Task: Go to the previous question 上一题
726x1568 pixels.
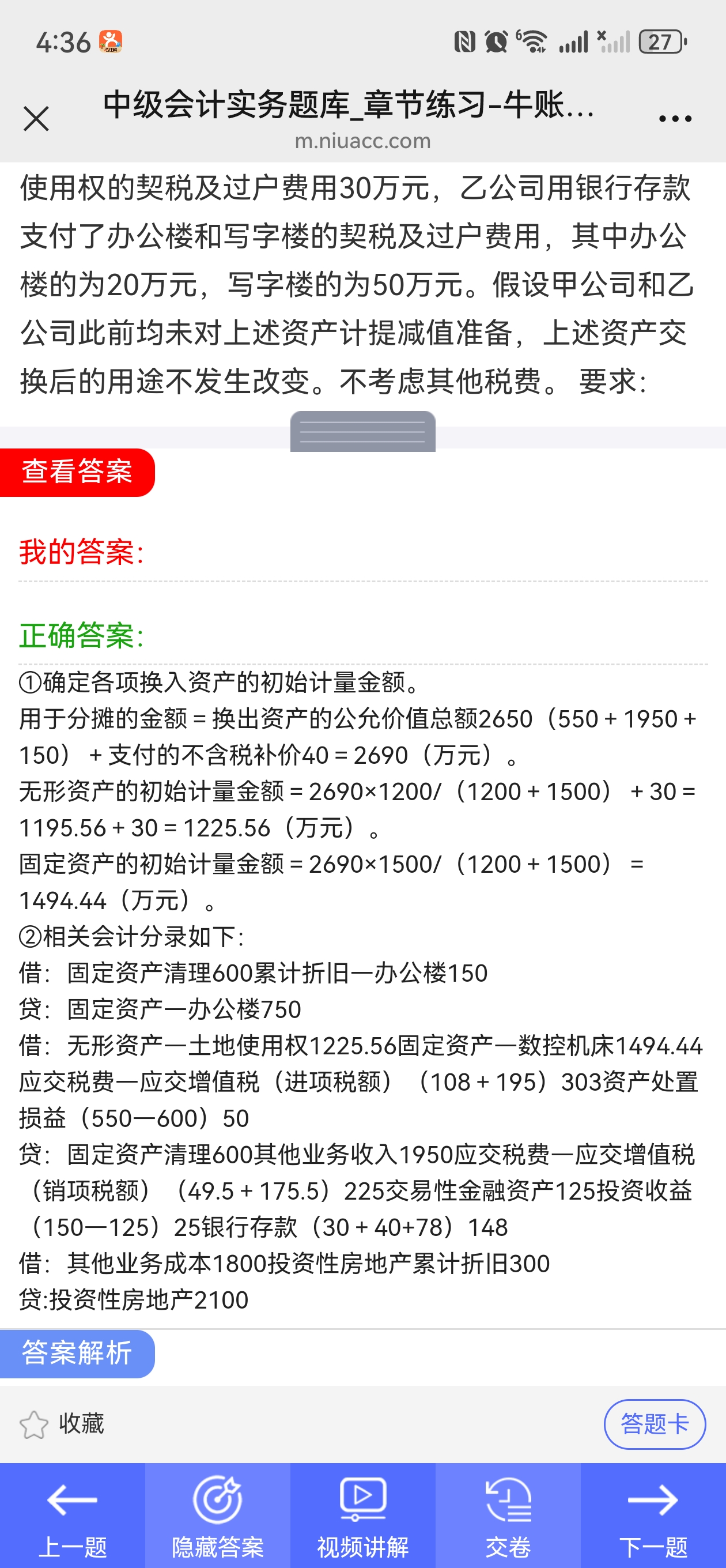Action: point(73,1516)
